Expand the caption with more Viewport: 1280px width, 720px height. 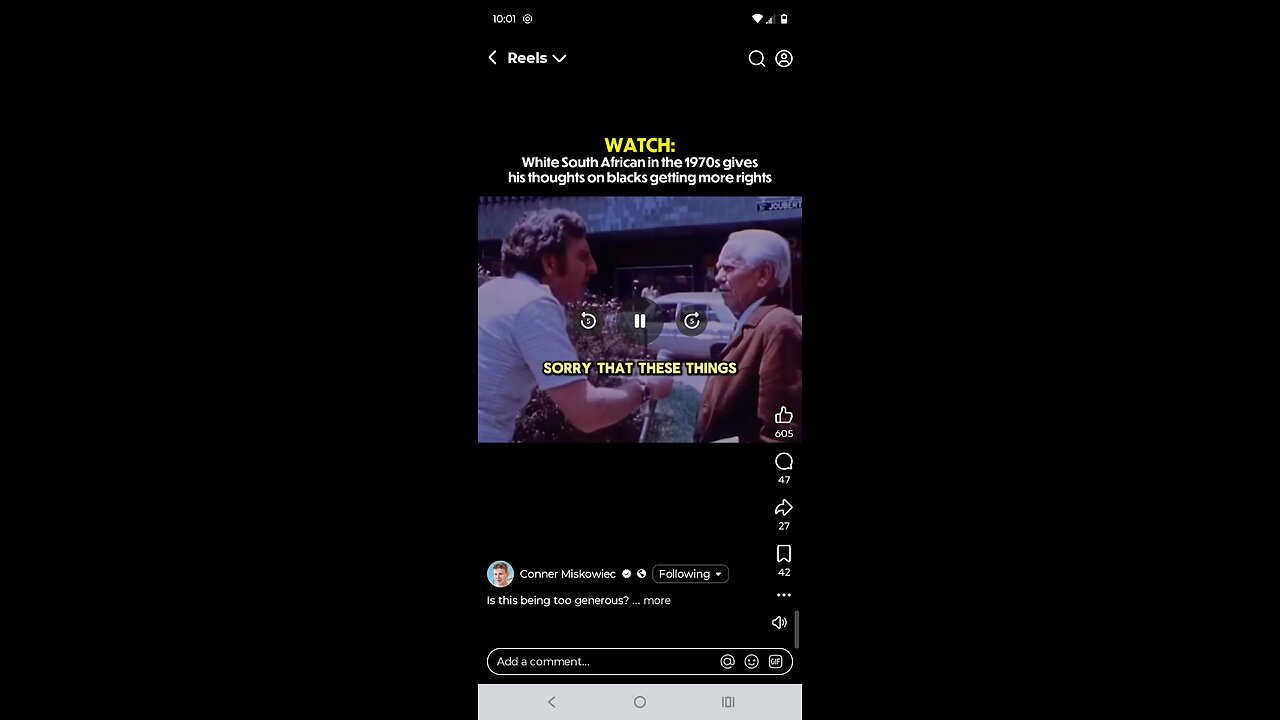pyautogui.click(x=657, y=600)
